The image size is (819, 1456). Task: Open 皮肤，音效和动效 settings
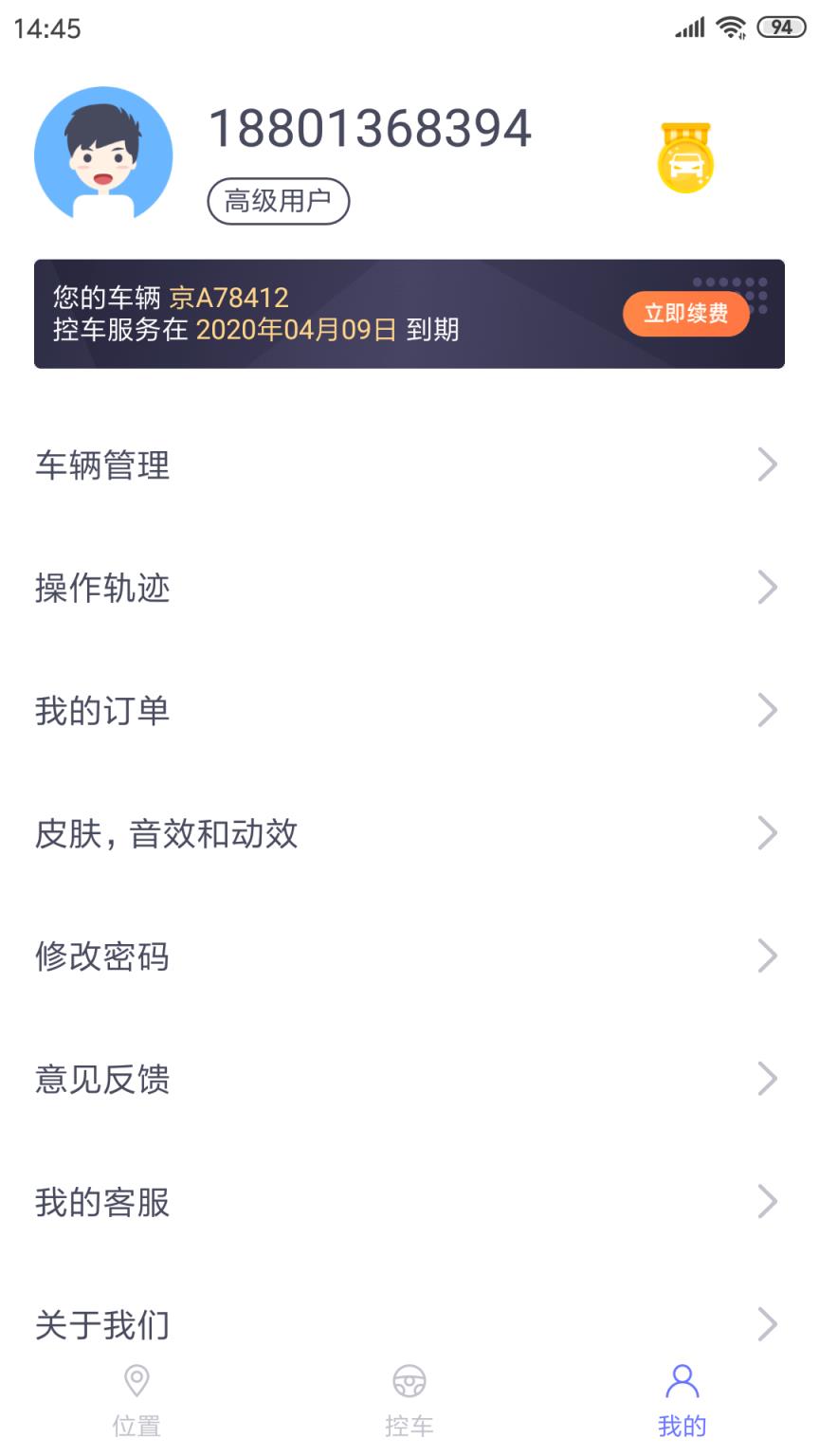166,834
